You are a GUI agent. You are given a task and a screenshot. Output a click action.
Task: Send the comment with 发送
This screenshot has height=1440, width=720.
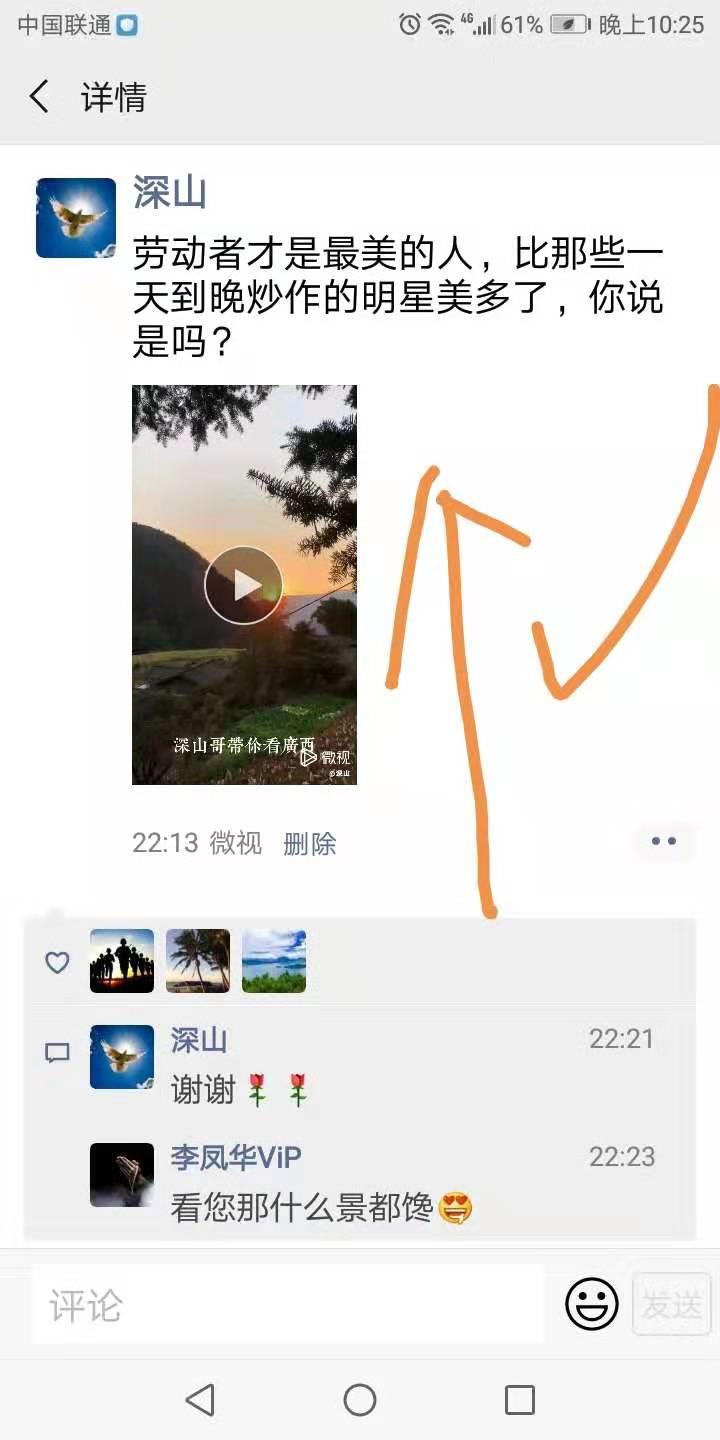tap(671, 1304)
